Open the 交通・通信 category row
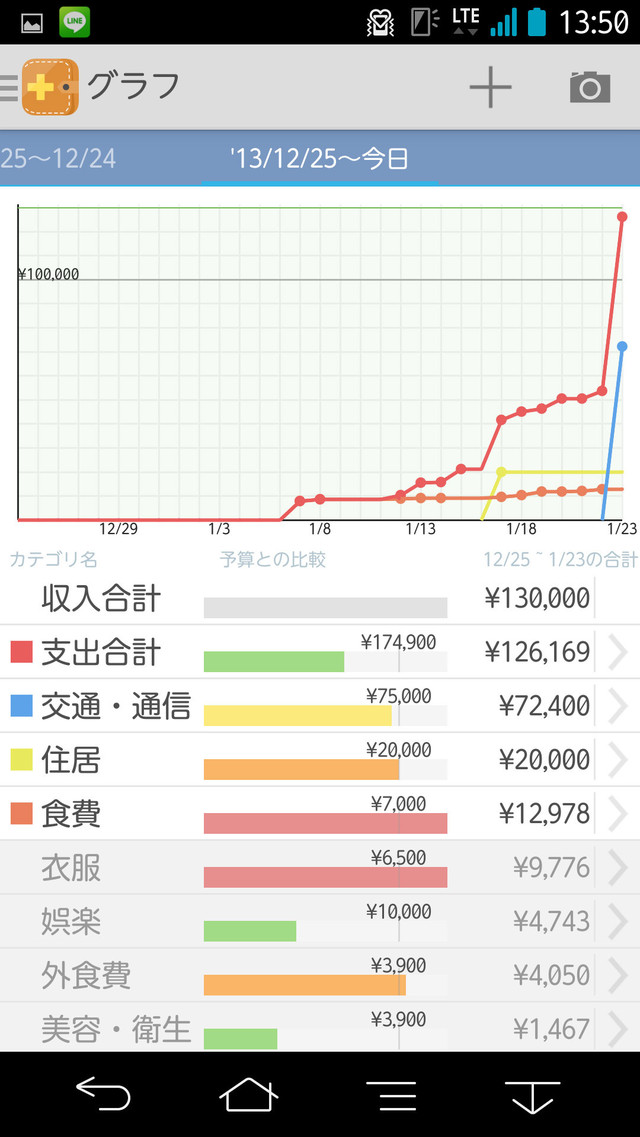 pos(320,706)
